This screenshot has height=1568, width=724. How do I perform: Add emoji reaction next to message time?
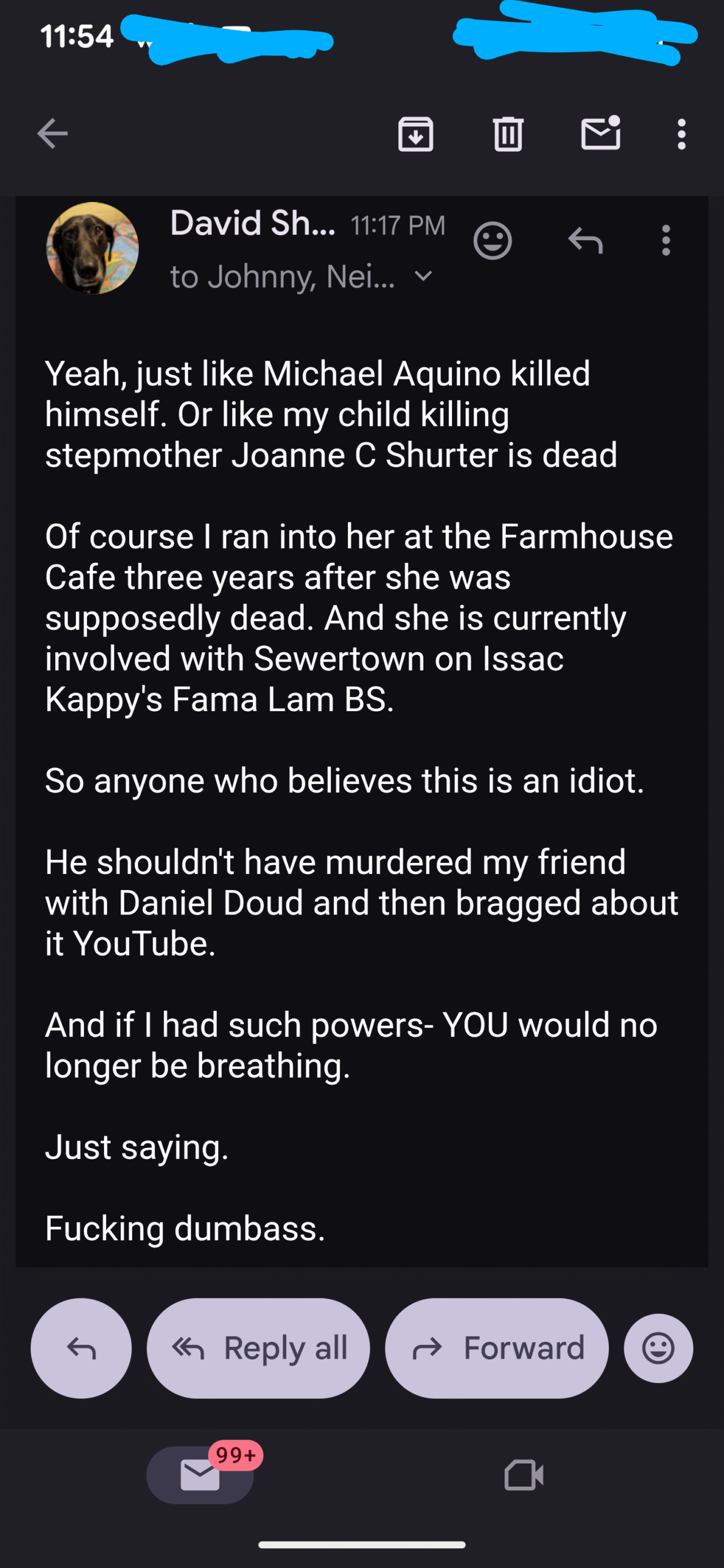(x=492, y=241)
